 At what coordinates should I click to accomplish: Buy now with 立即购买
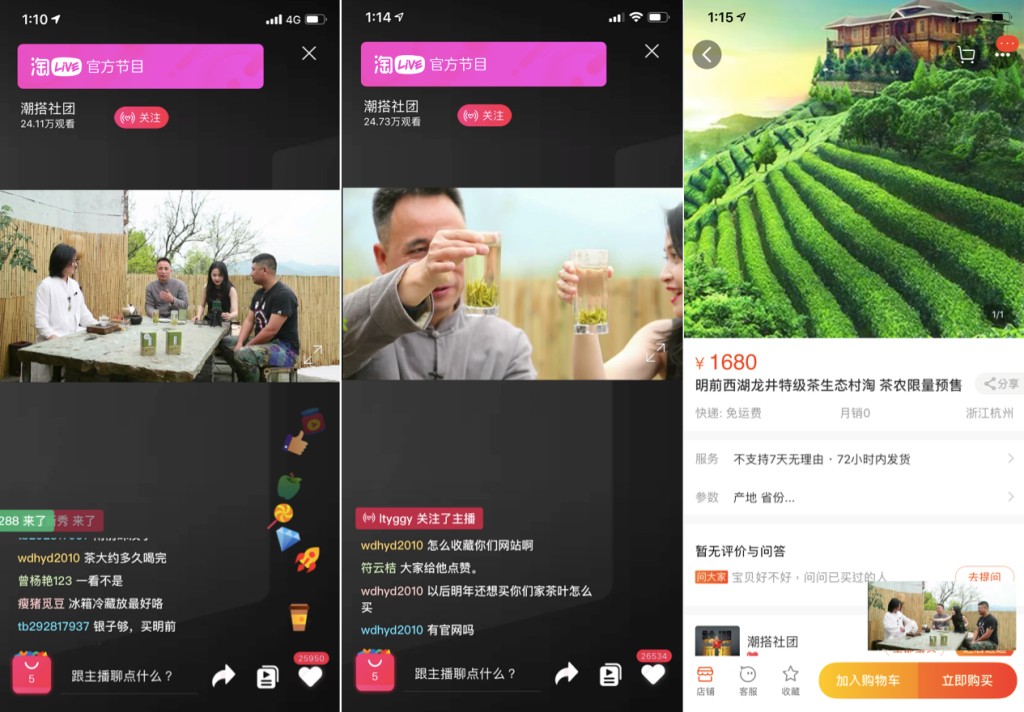pos(967,681)
